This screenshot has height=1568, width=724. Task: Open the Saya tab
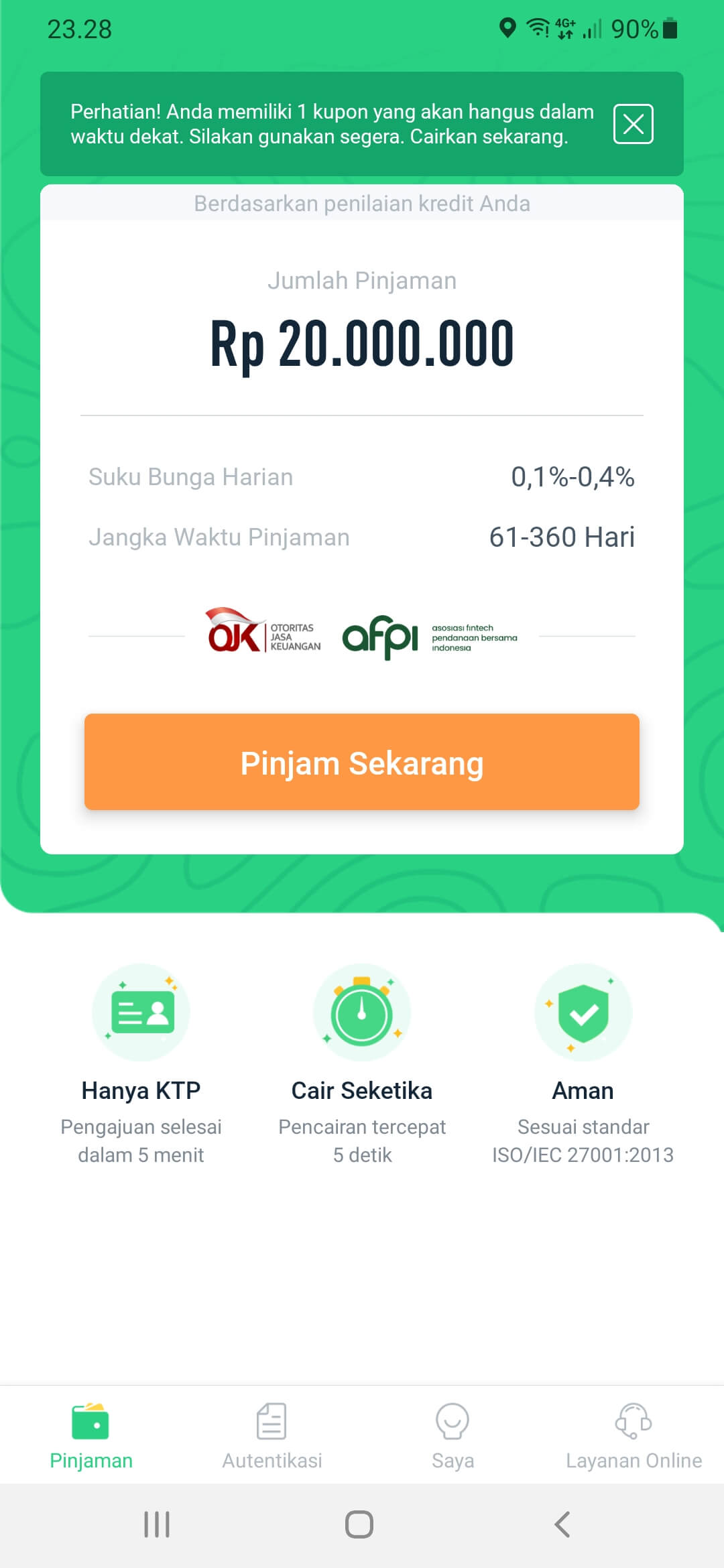[x=452, y=1435]
